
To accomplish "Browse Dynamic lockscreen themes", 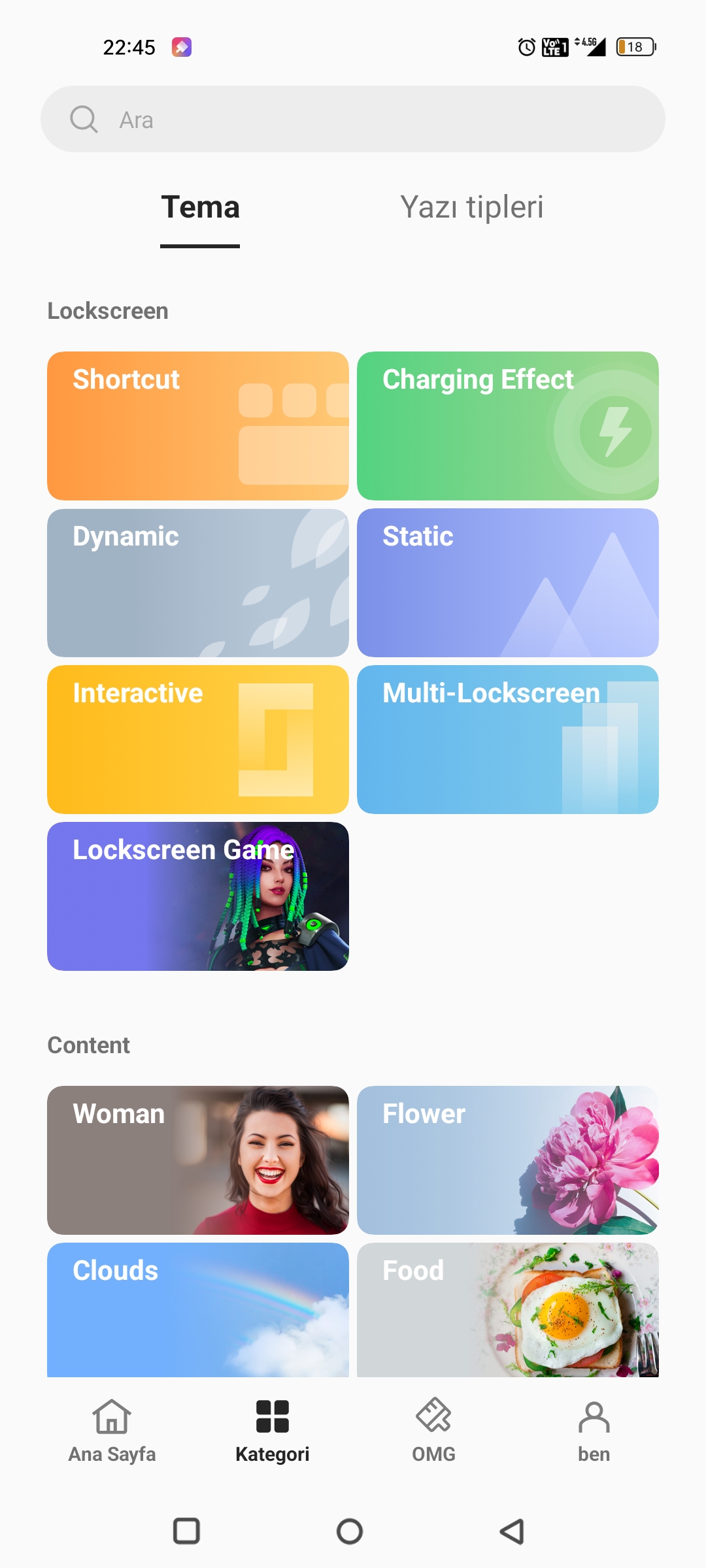I will [197, 583].
